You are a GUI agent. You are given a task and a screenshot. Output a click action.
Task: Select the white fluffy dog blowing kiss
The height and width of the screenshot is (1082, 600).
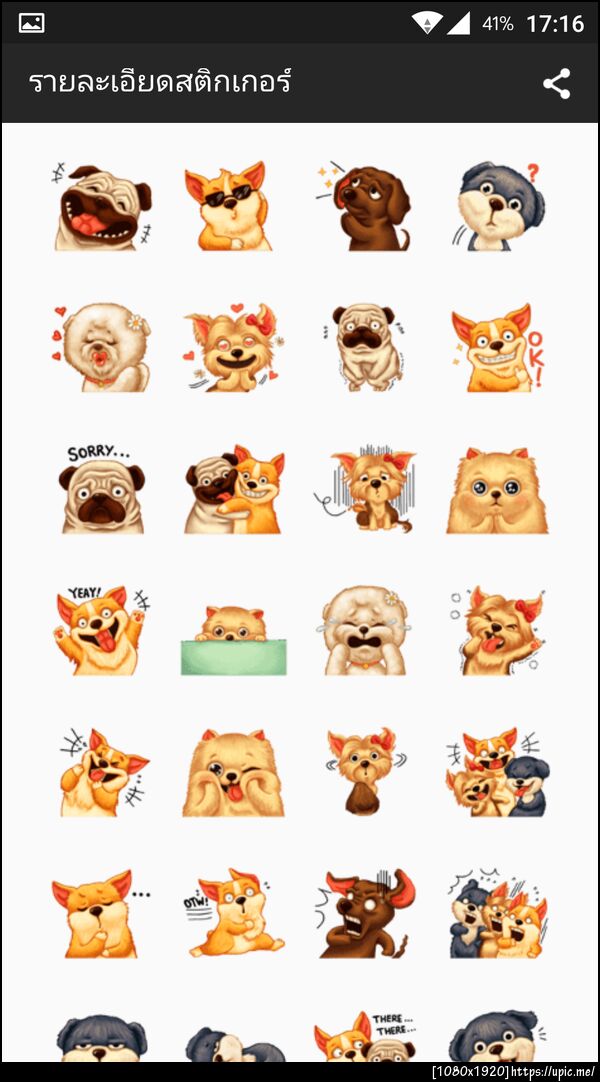(102, 348)
